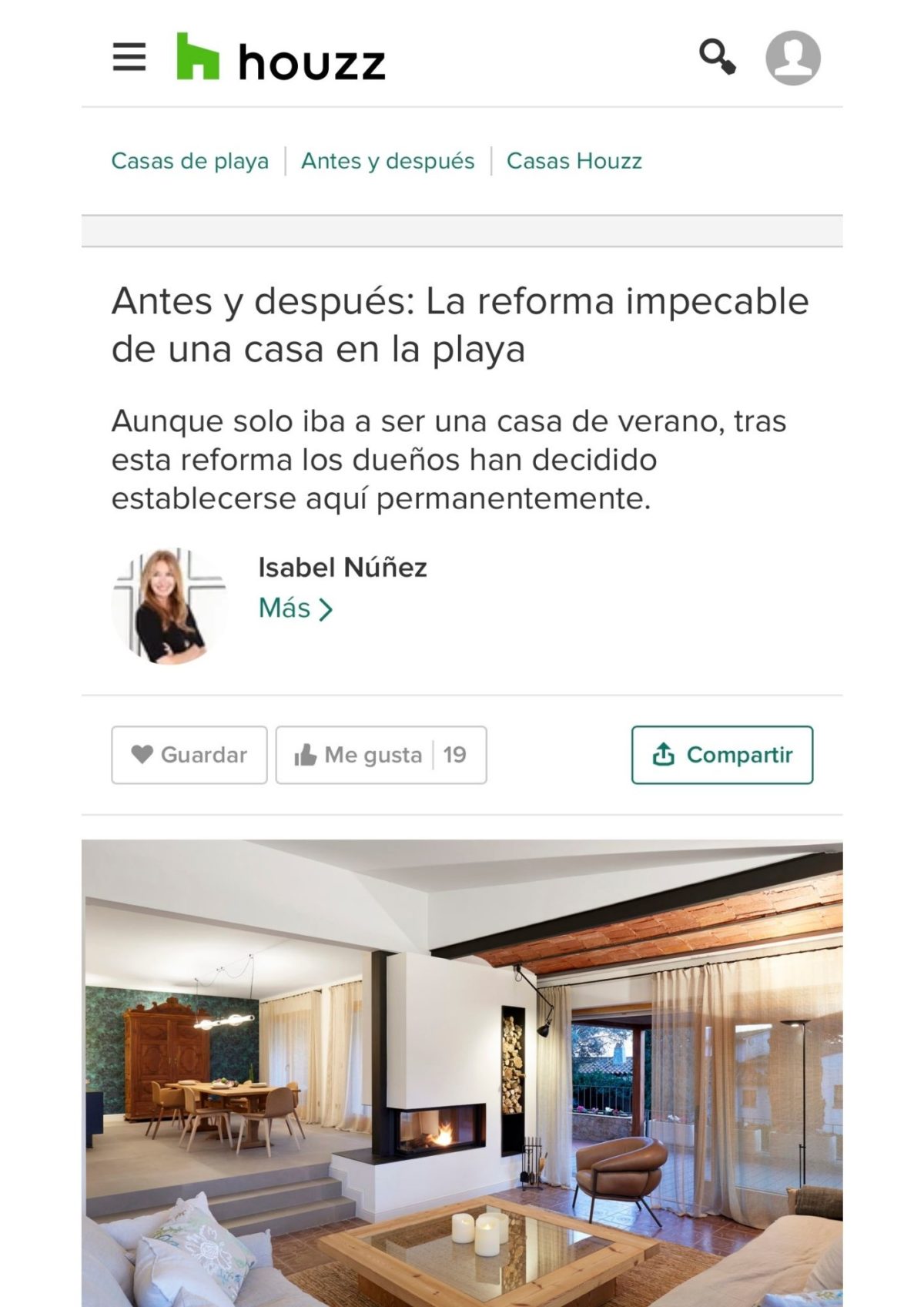The width and height of the screenshot is (924, 1307).
Task: Share the article via Compartir
Action: pos(721,755)
